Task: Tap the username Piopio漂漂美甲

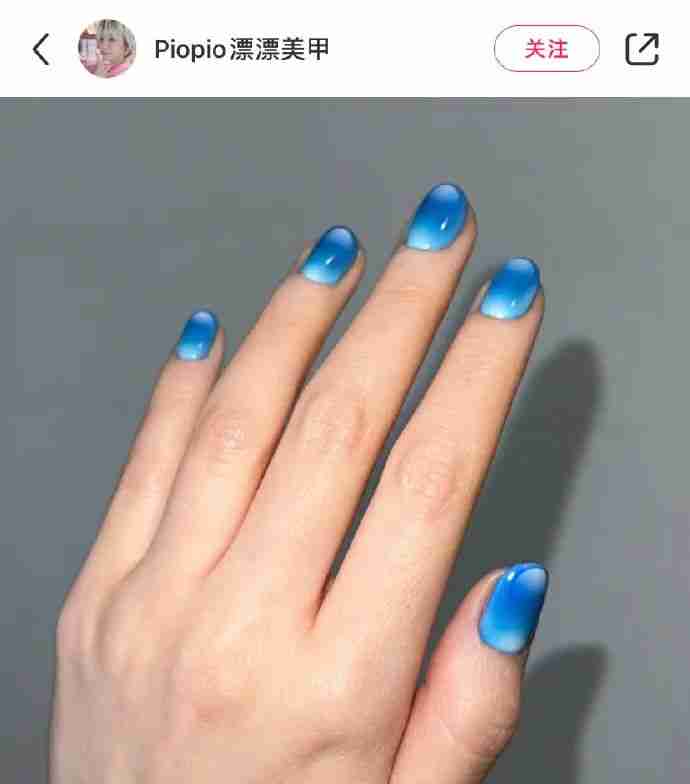Action: click(242, 49)
